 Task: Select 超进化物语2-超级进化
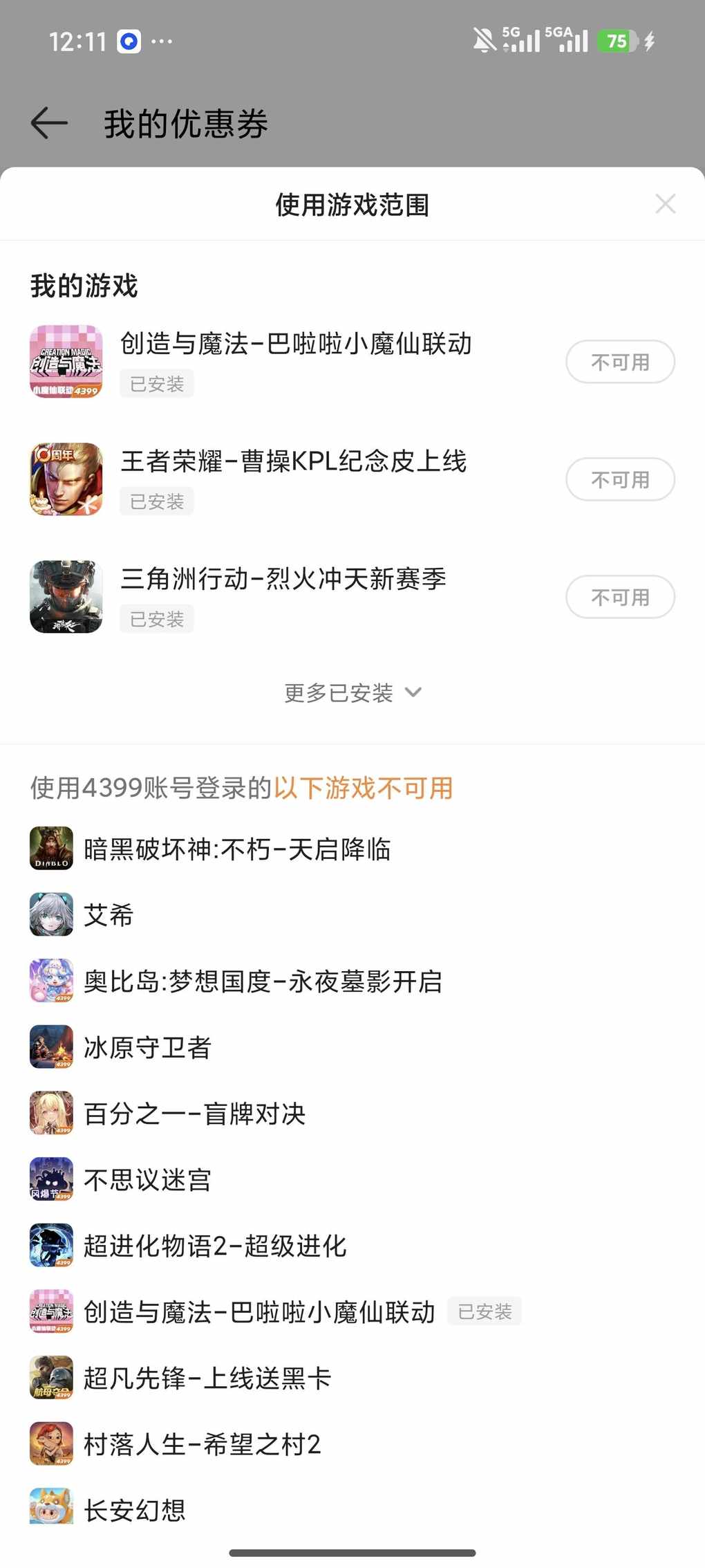click(214, 1246)
